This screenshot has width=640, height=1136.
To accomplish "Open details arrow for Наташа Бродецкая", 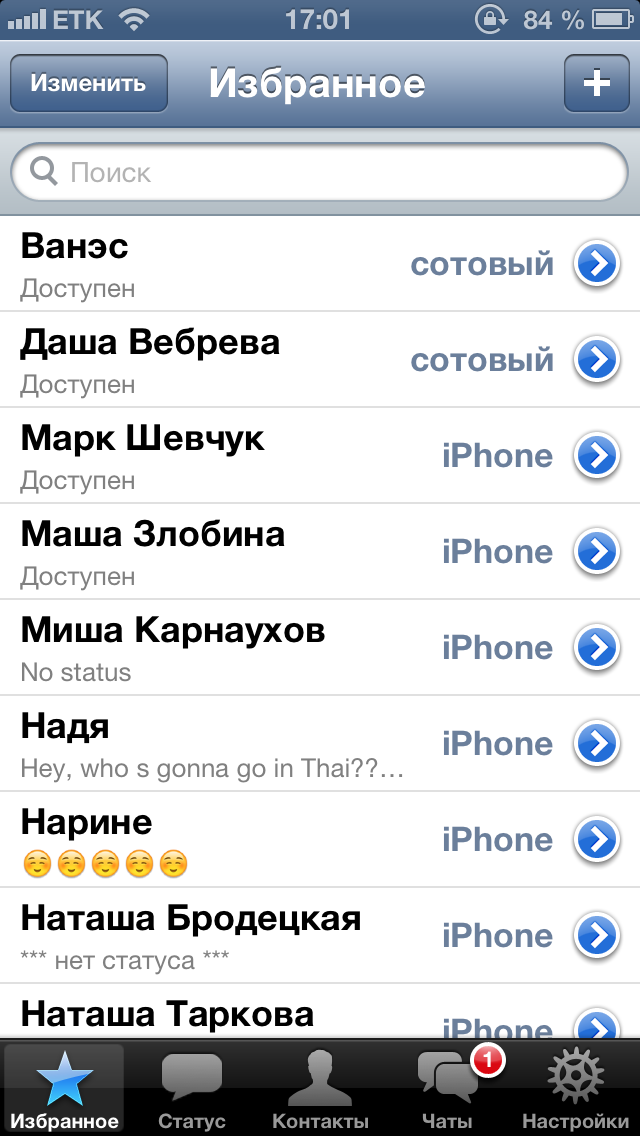I will (x=597, y=935).
